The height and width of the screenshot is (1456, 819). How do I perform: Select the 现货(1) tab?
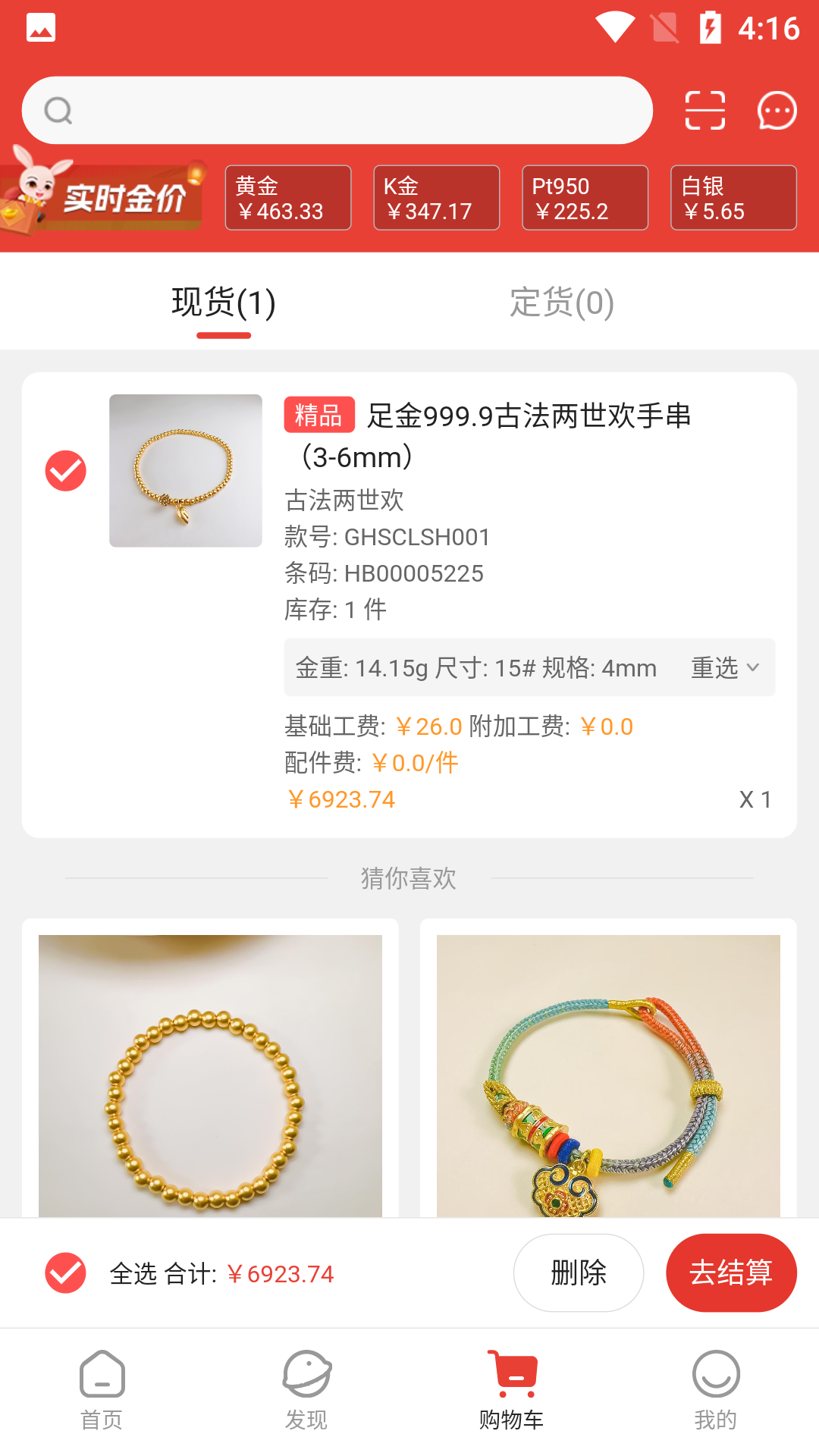coord(224,302)
